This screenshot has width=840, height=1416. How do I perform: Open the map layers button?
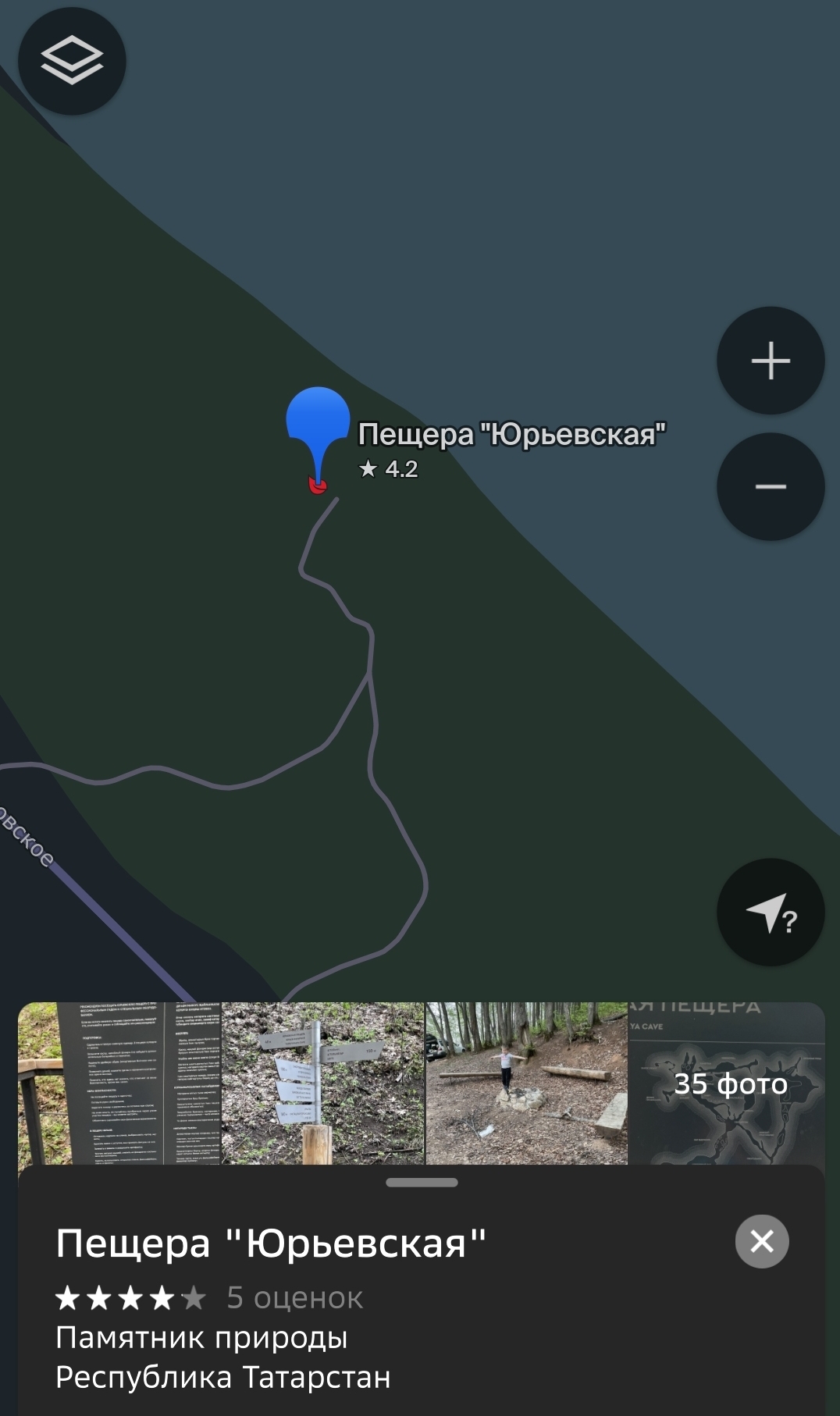72,61
